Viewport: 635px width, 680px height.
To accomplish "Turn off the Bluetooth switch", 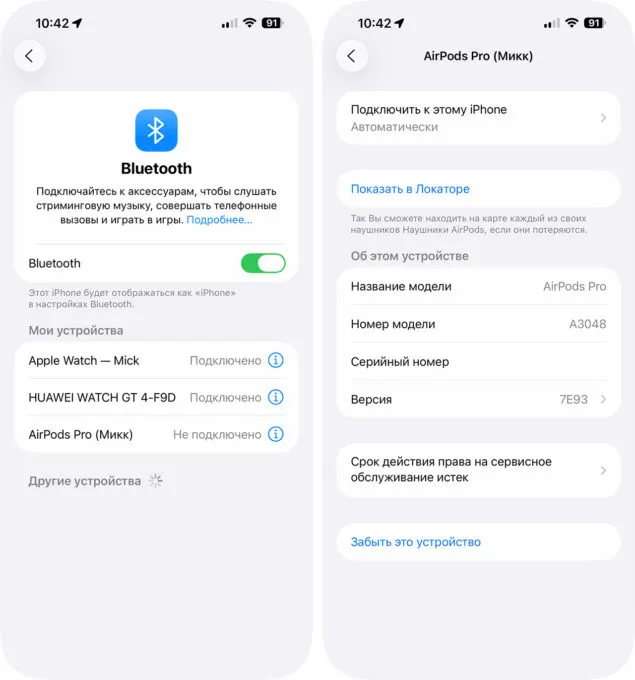I will click(x=263, y=263).
